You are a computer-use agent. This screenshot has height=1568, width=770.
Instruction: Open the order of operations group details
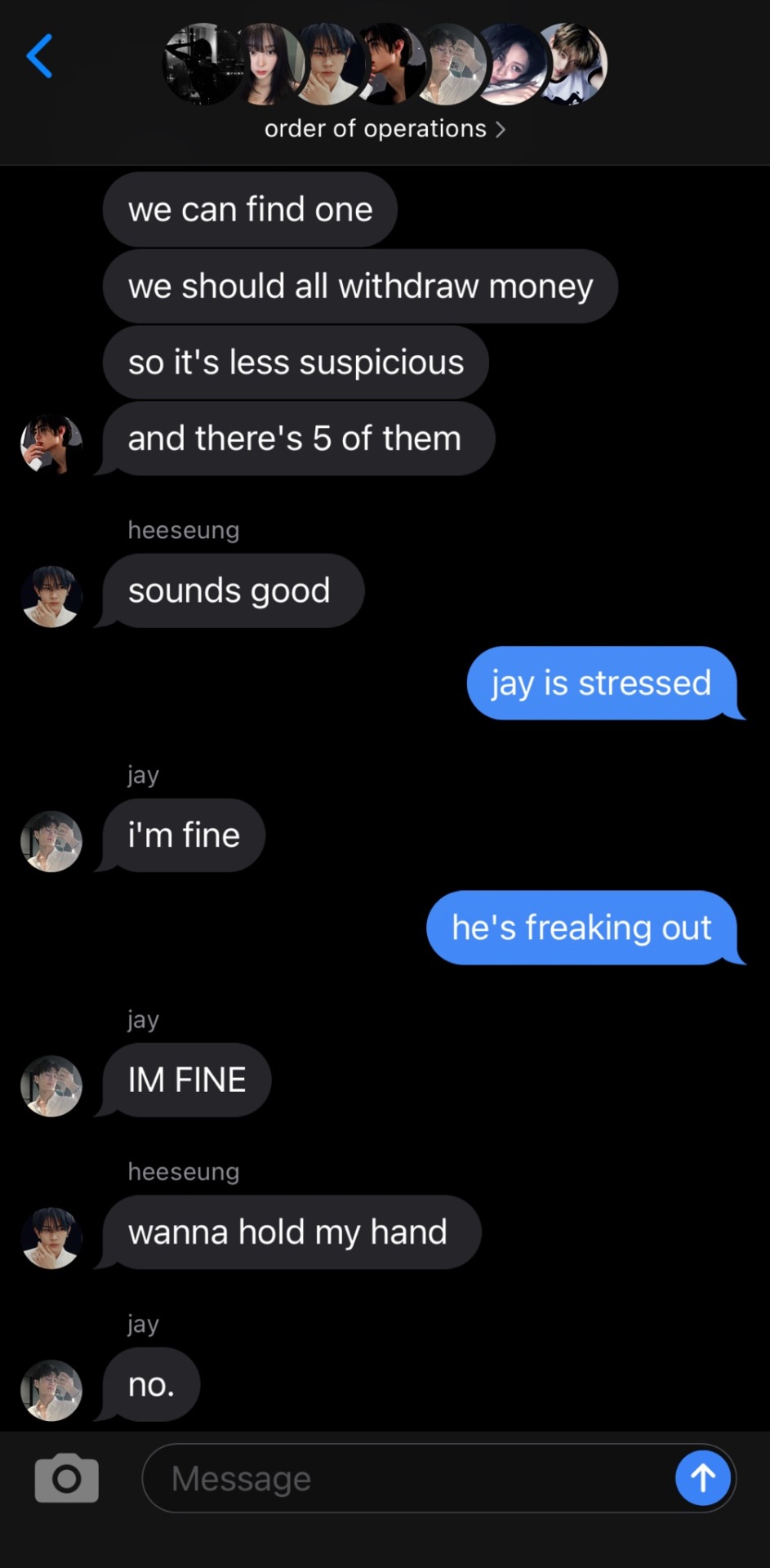[385, 129]
